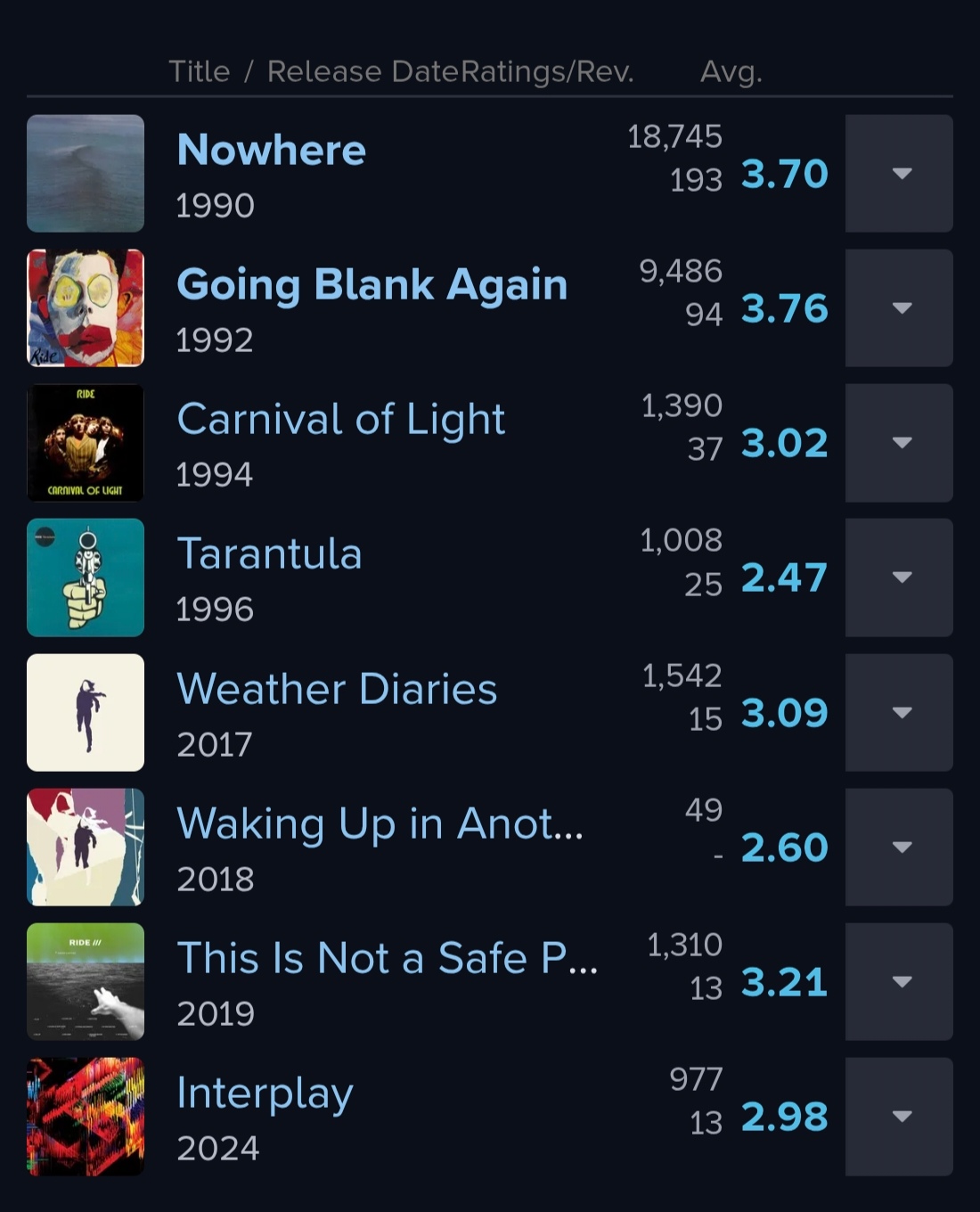The height and width of the screenshot is (1212, 980).
Task: Open Weather Diaries dropdown arrow
Action: 900,712
